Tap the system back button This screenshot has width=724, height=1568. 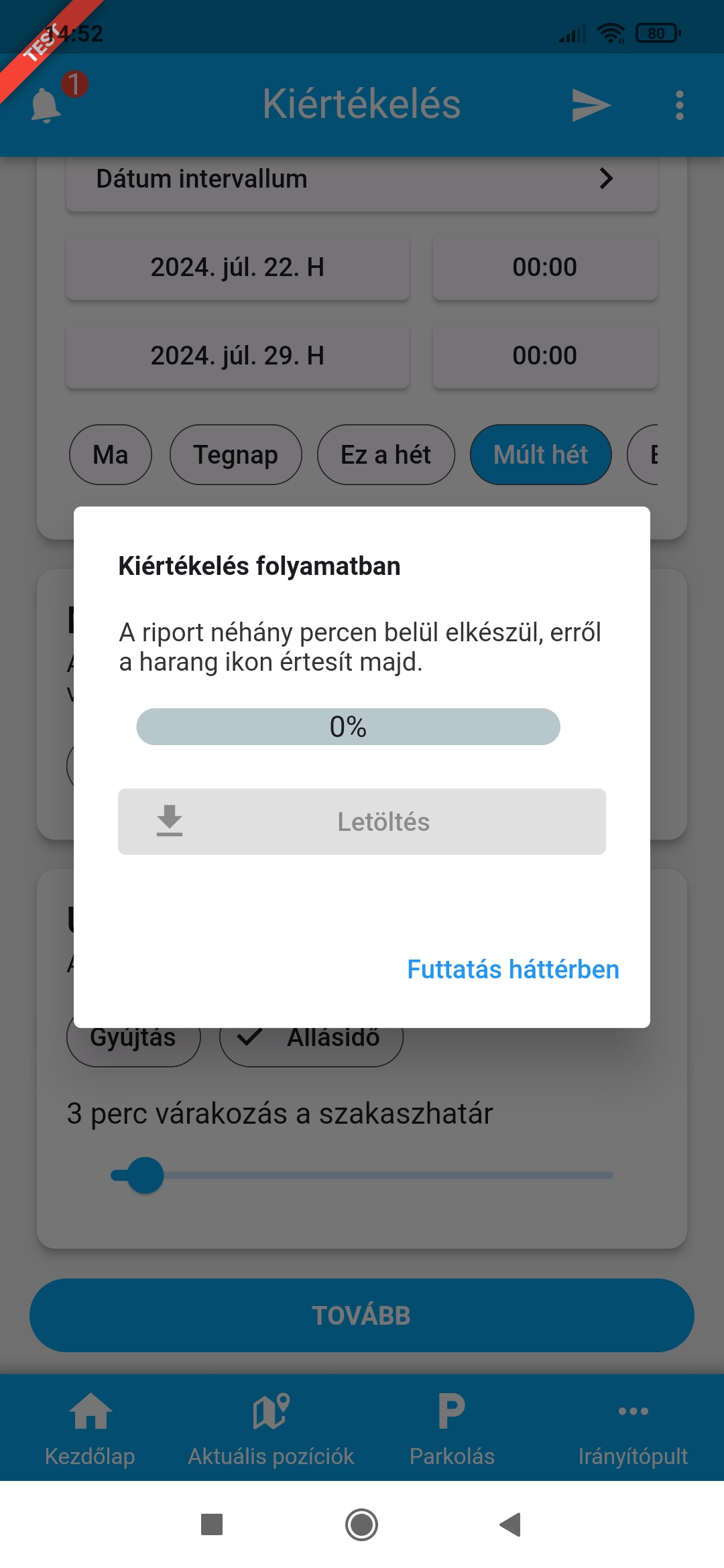tap(511, 1524)
